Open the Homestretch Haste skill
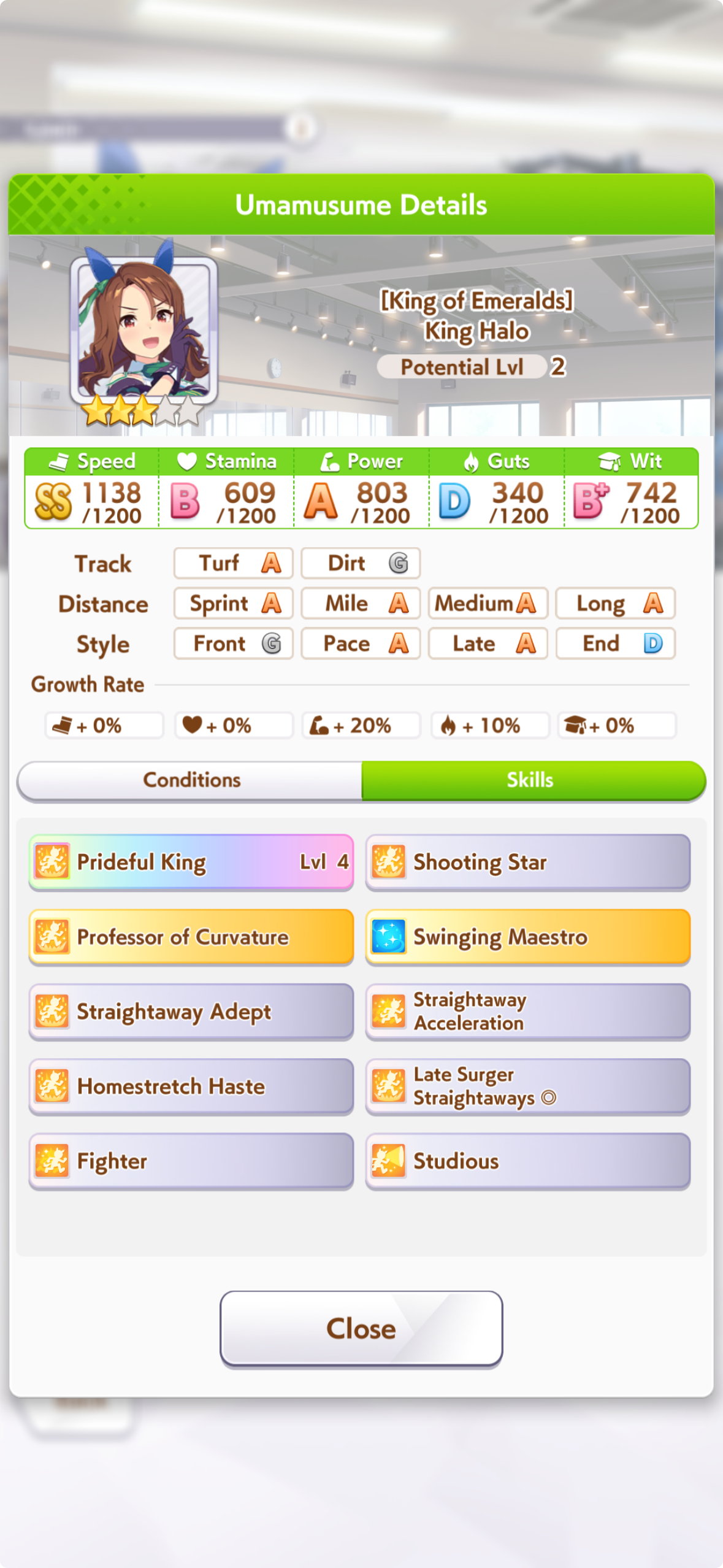This screenshot has width=723, height=1568. (191, 1086)
